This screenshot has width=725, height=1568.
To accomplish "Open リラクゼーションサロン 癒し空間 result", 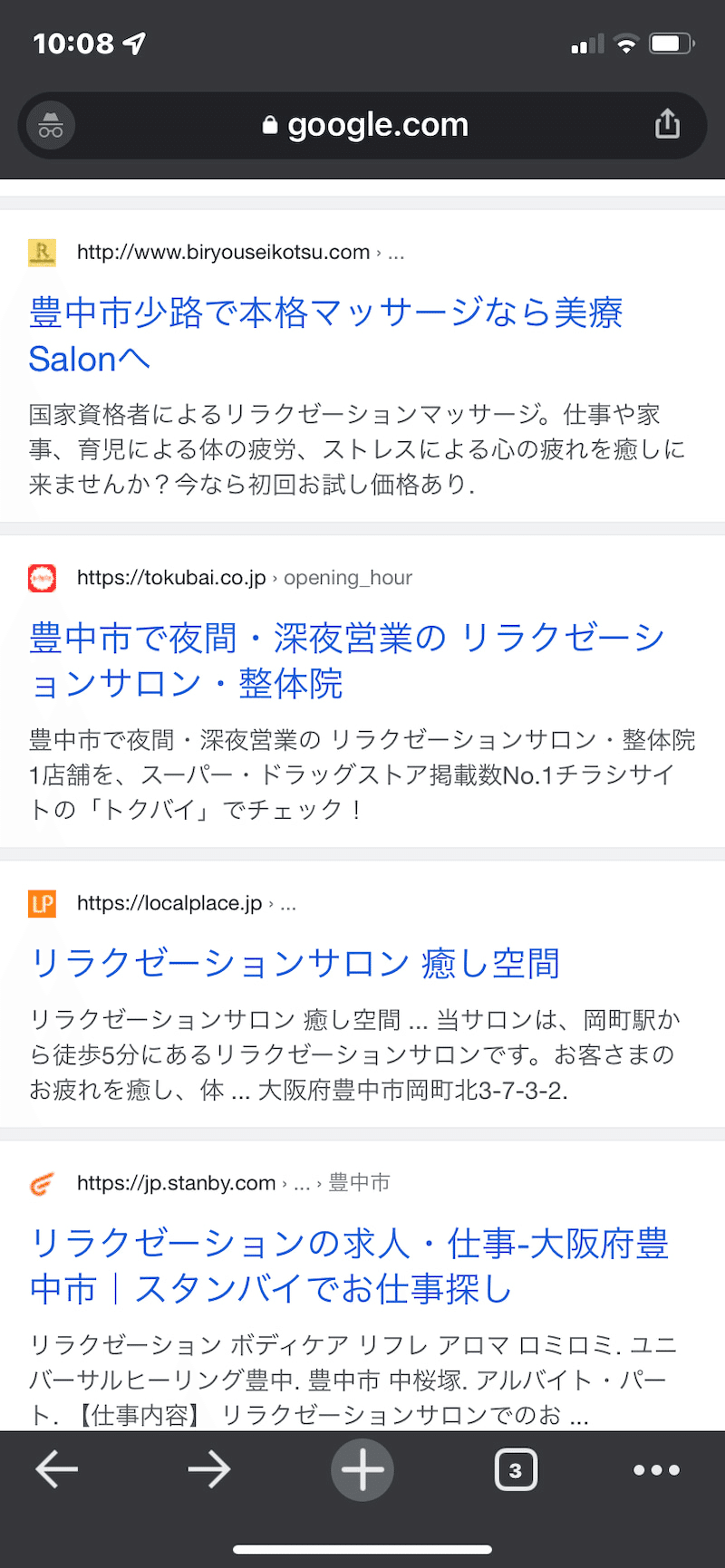I will pyautogui.click(x=295, y=963).
